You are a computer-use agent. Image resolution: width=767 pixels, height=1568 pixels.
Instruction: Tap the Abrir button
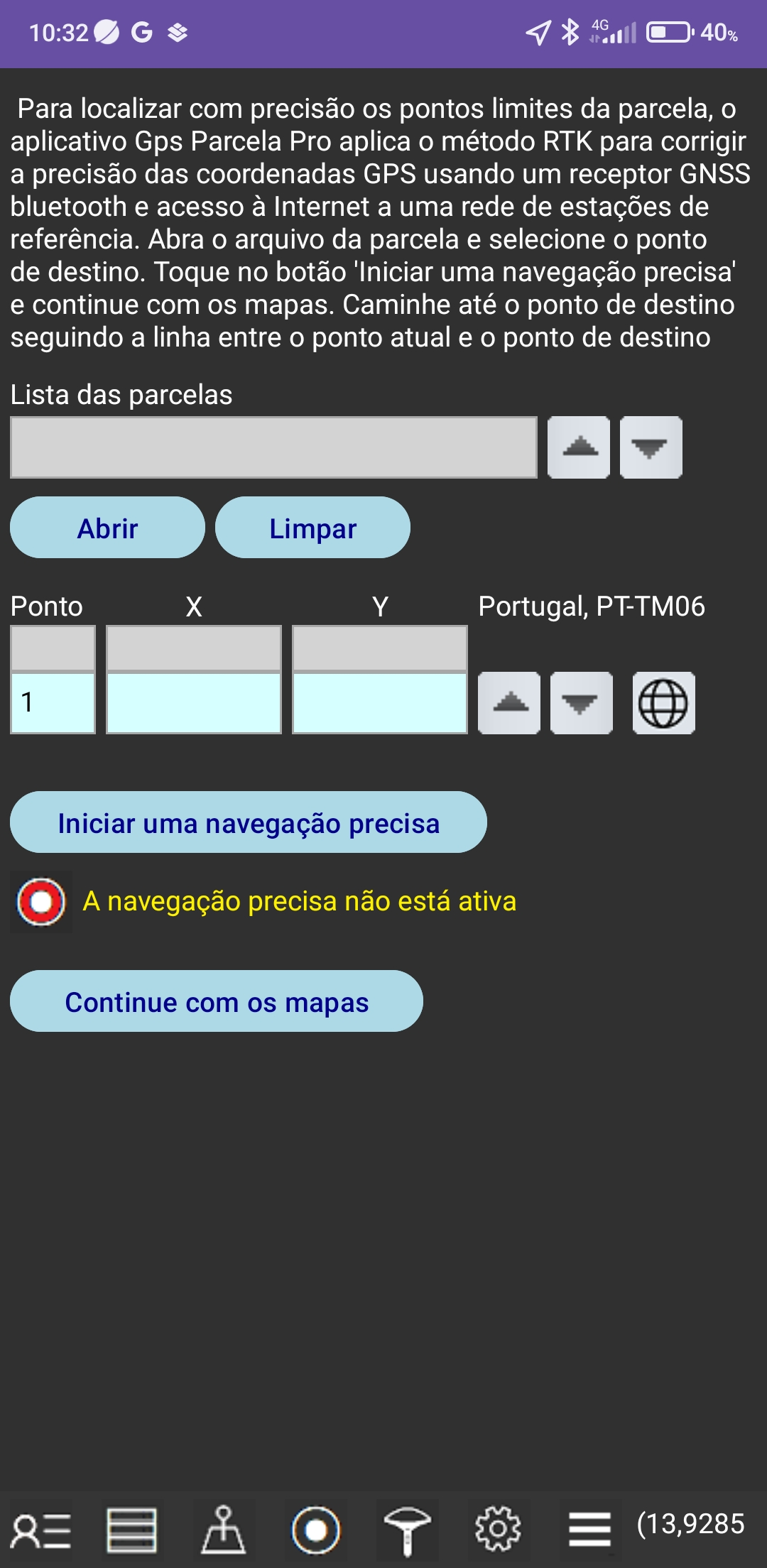(x=107, y=528)
